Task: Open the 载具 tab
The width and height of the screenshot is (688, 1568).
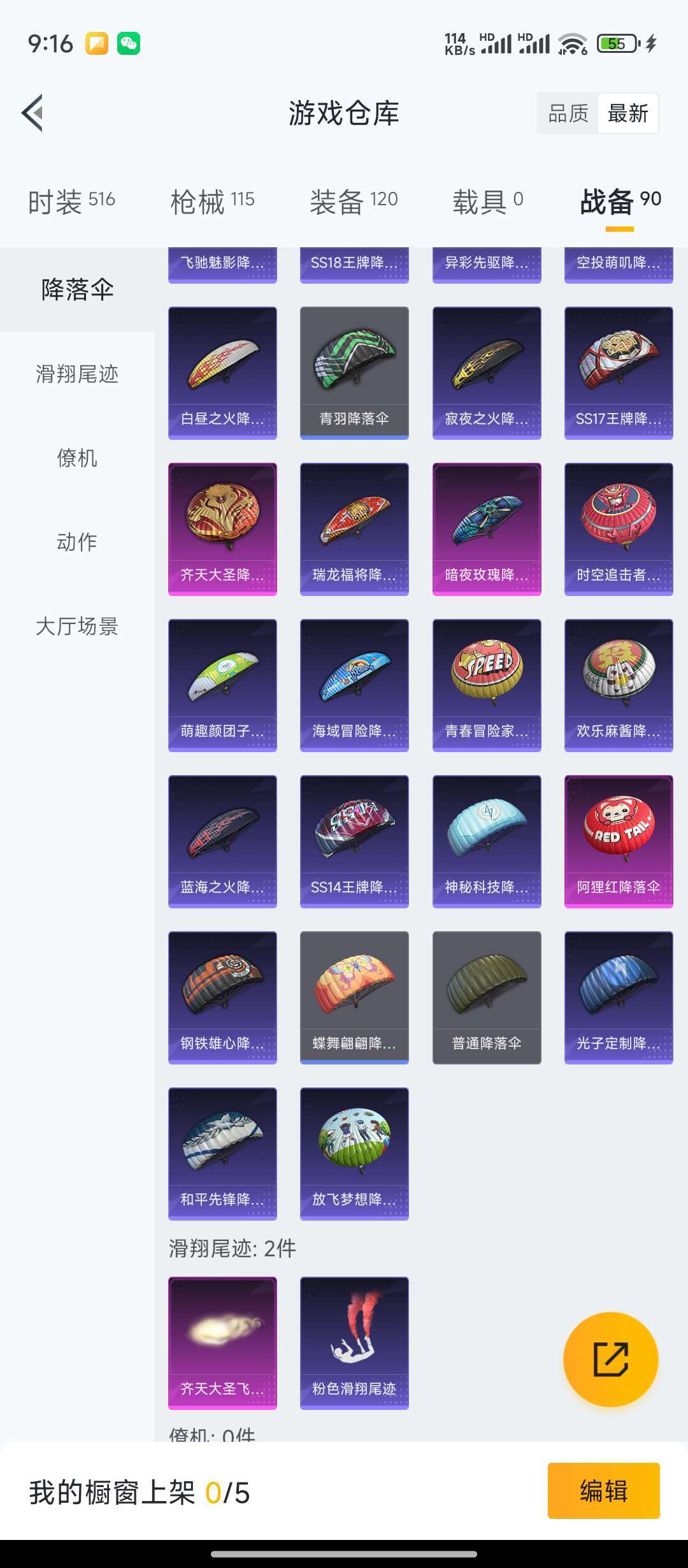Action: tap(488, 201)
